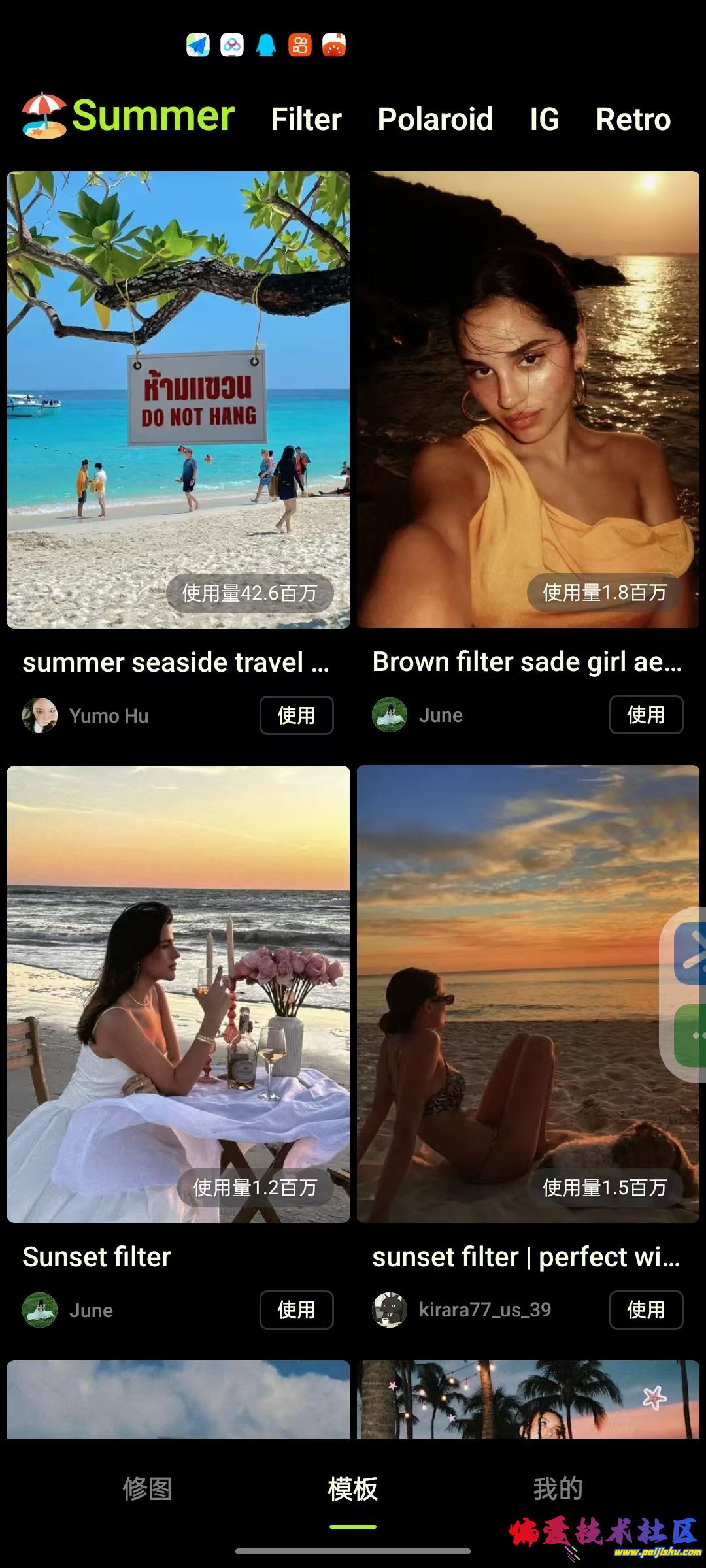Image resolution: width=706 pixels, height=1568 pixels.
Task: Open the summer seaside travel template
Action: [x=178, y=399]
